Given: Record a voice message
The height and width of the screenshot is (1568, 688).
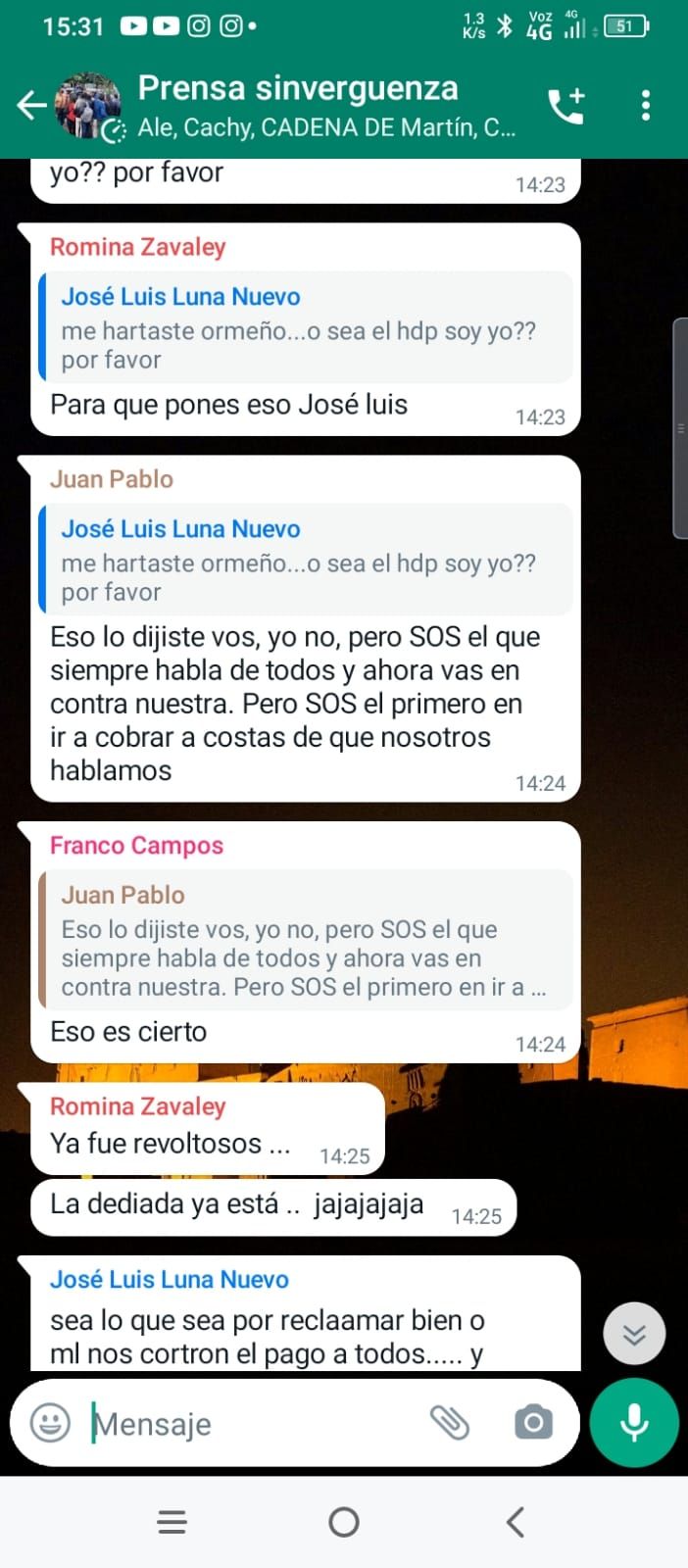Looking at the screenshot, I should point(634,1423).
